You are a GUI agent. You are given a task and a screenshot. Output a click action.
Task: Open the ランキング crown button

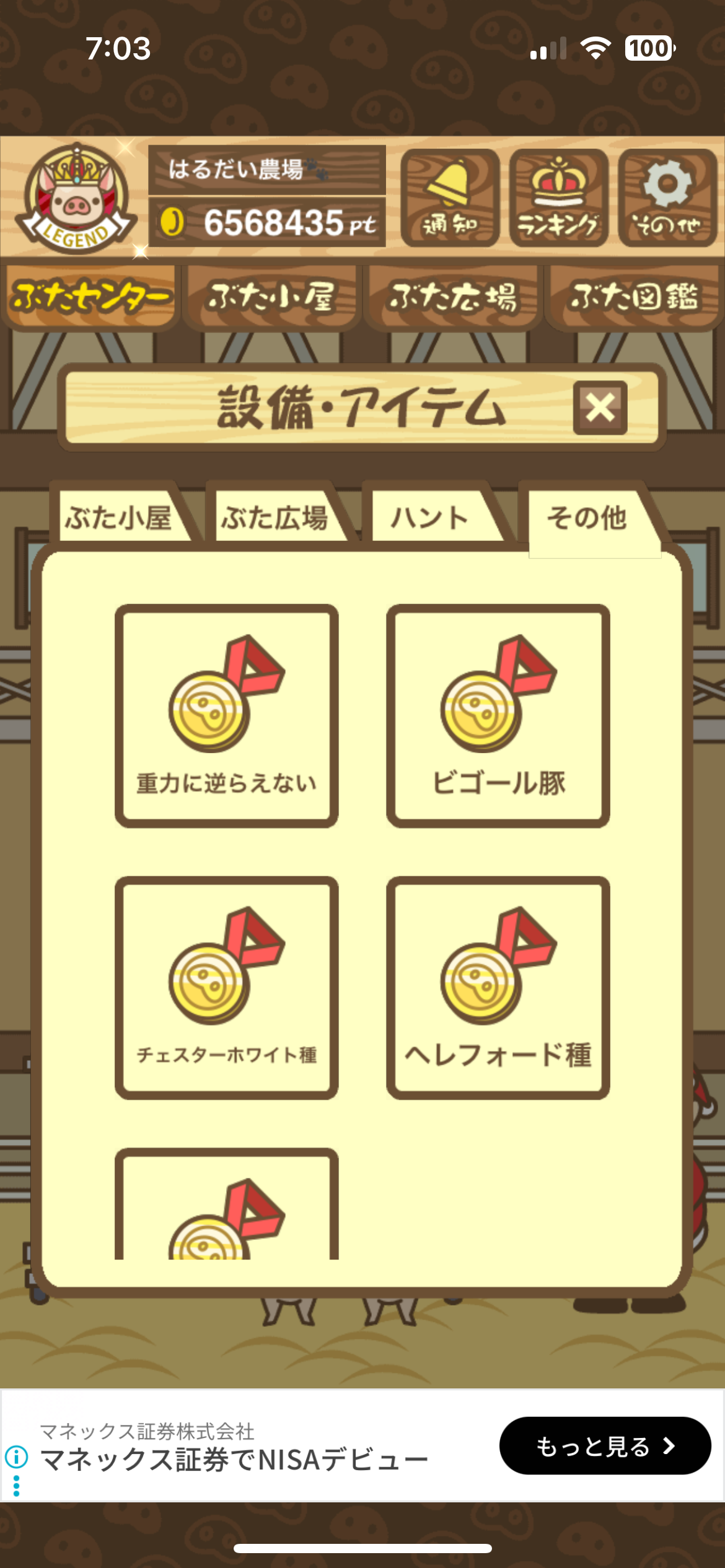558,198
